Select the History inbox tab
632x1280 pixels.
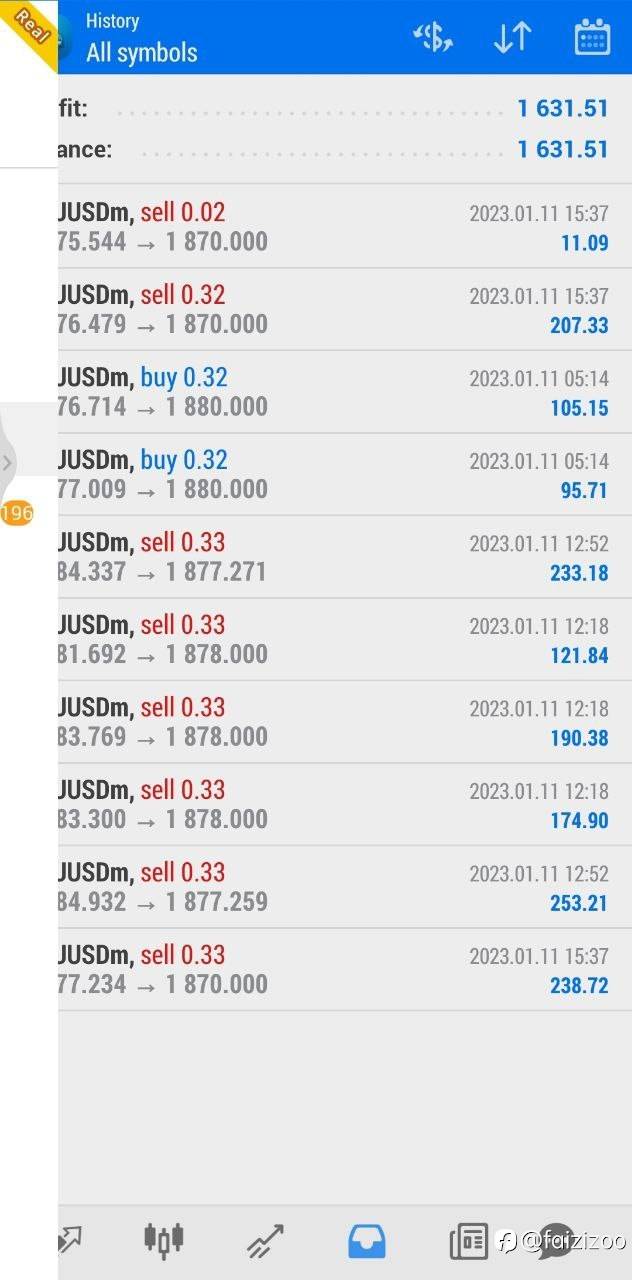click(x=367, y=1240)
